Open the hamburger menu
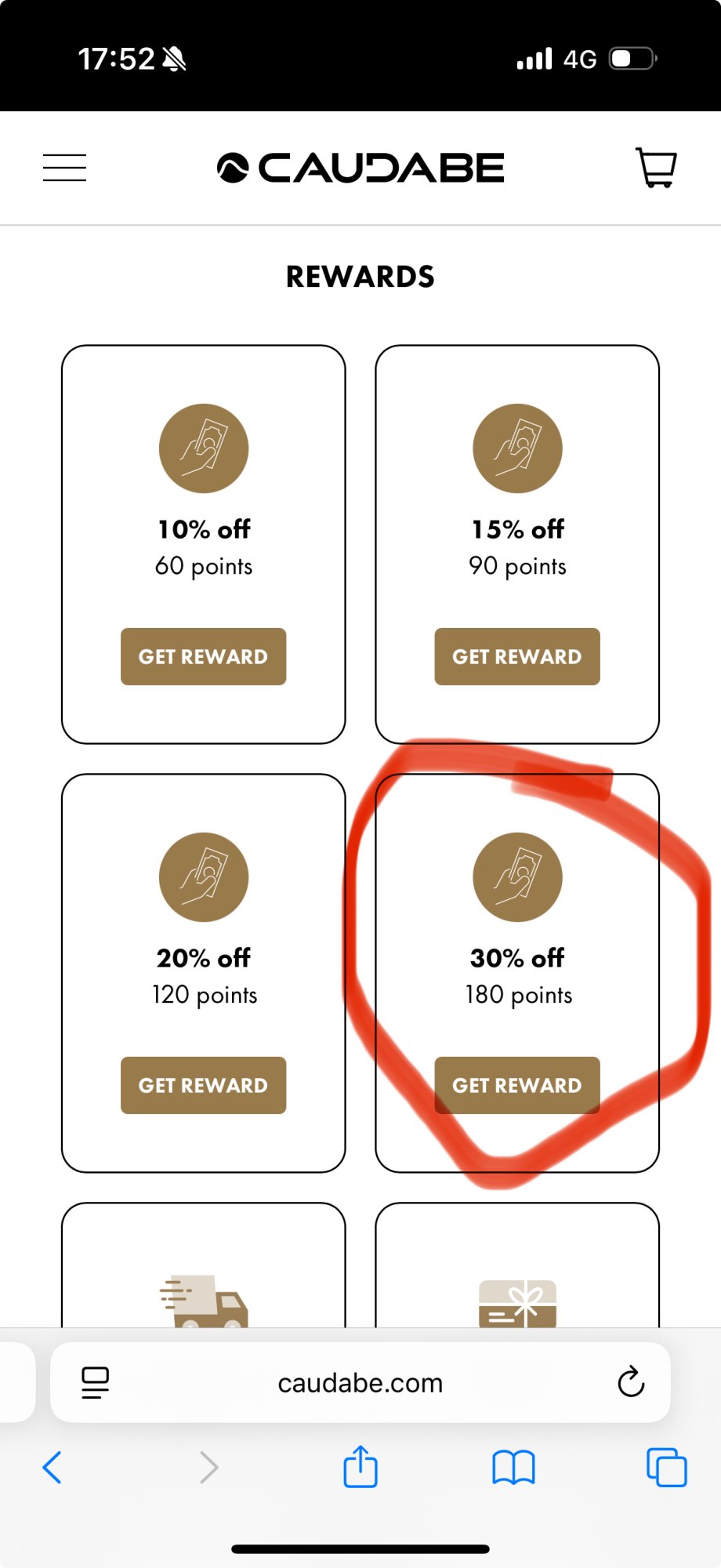Screen dimensions: 721x1568 click(x=64, y=168)
